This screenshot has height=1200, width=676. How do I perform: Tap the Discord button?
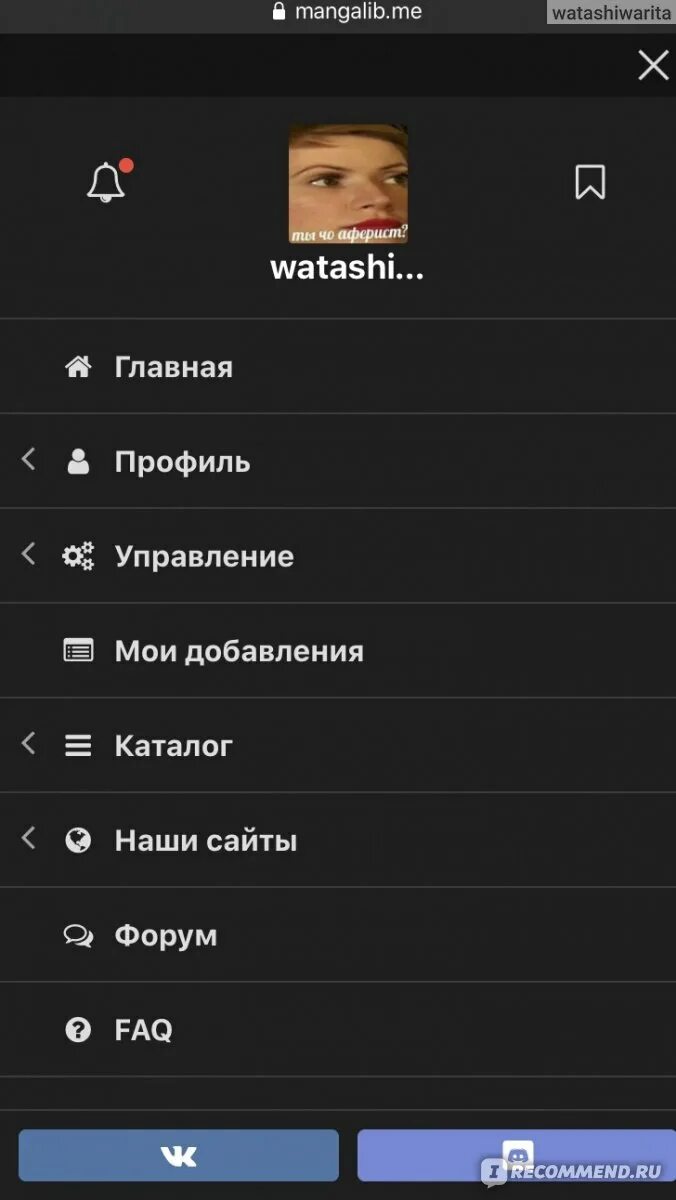516,1156
